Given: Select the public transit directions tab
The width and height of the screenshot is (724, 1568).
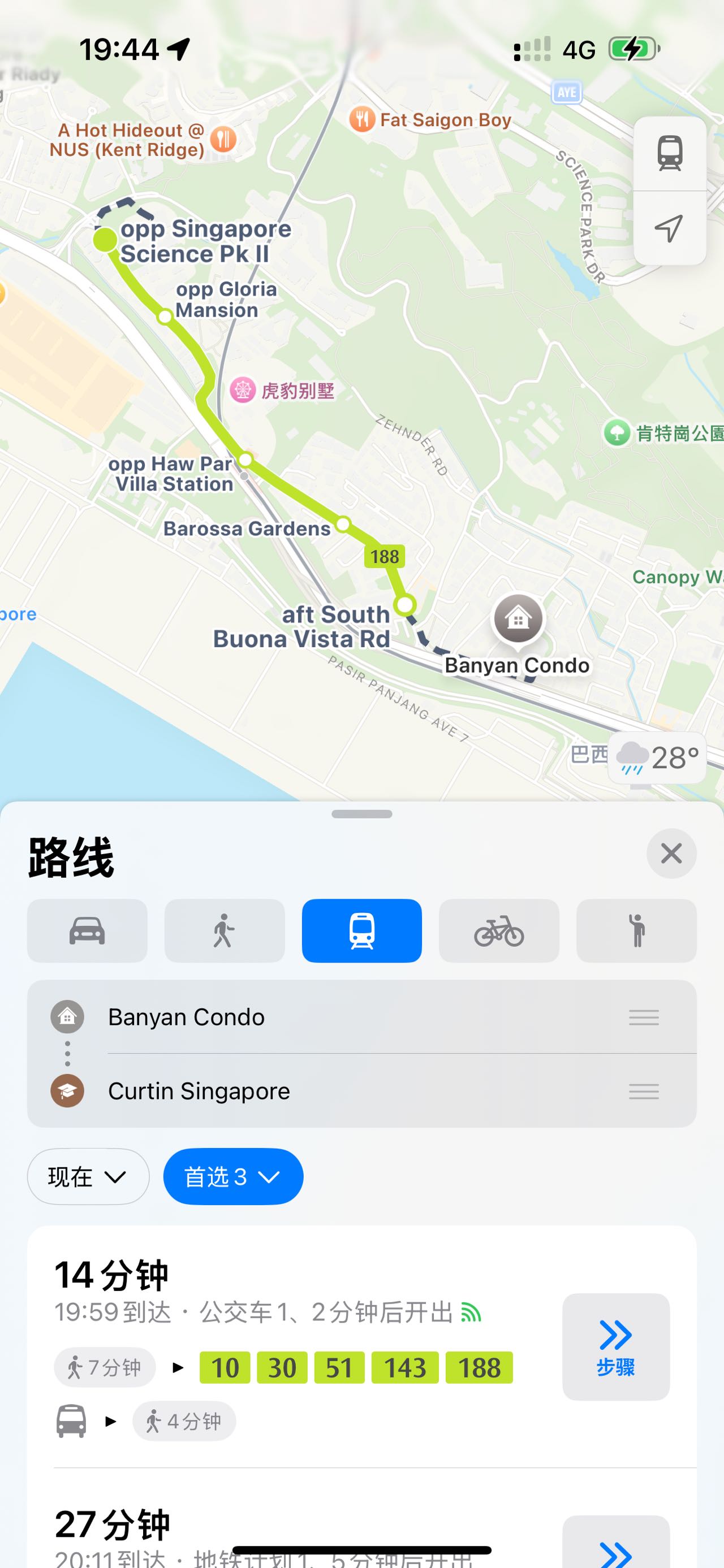Looking at the screenshot, I should pyautogui.click(x=361, y=931).
